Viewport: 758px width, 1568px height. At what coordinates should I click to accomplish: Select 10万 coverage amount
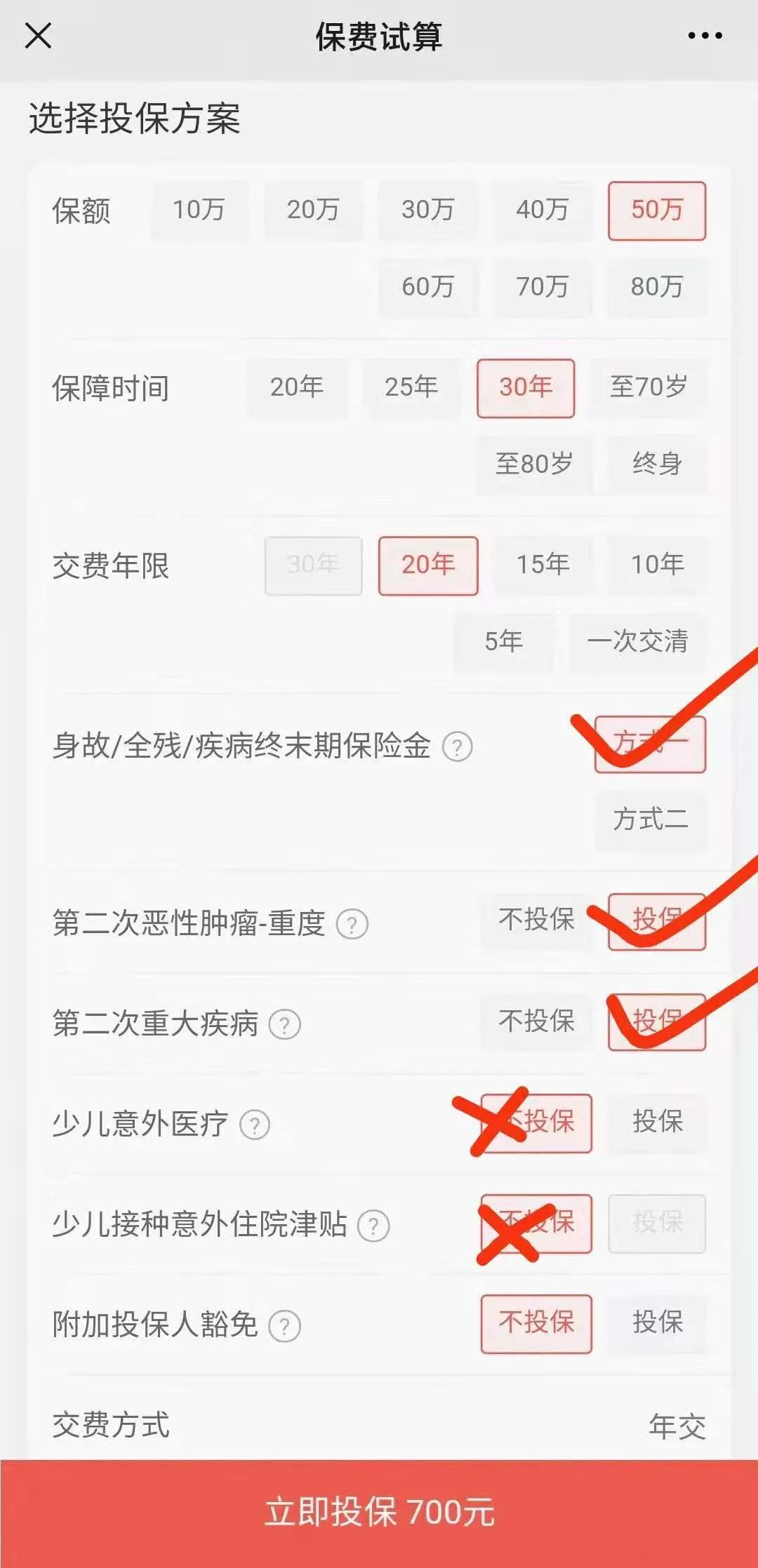(x=199, y=210)
